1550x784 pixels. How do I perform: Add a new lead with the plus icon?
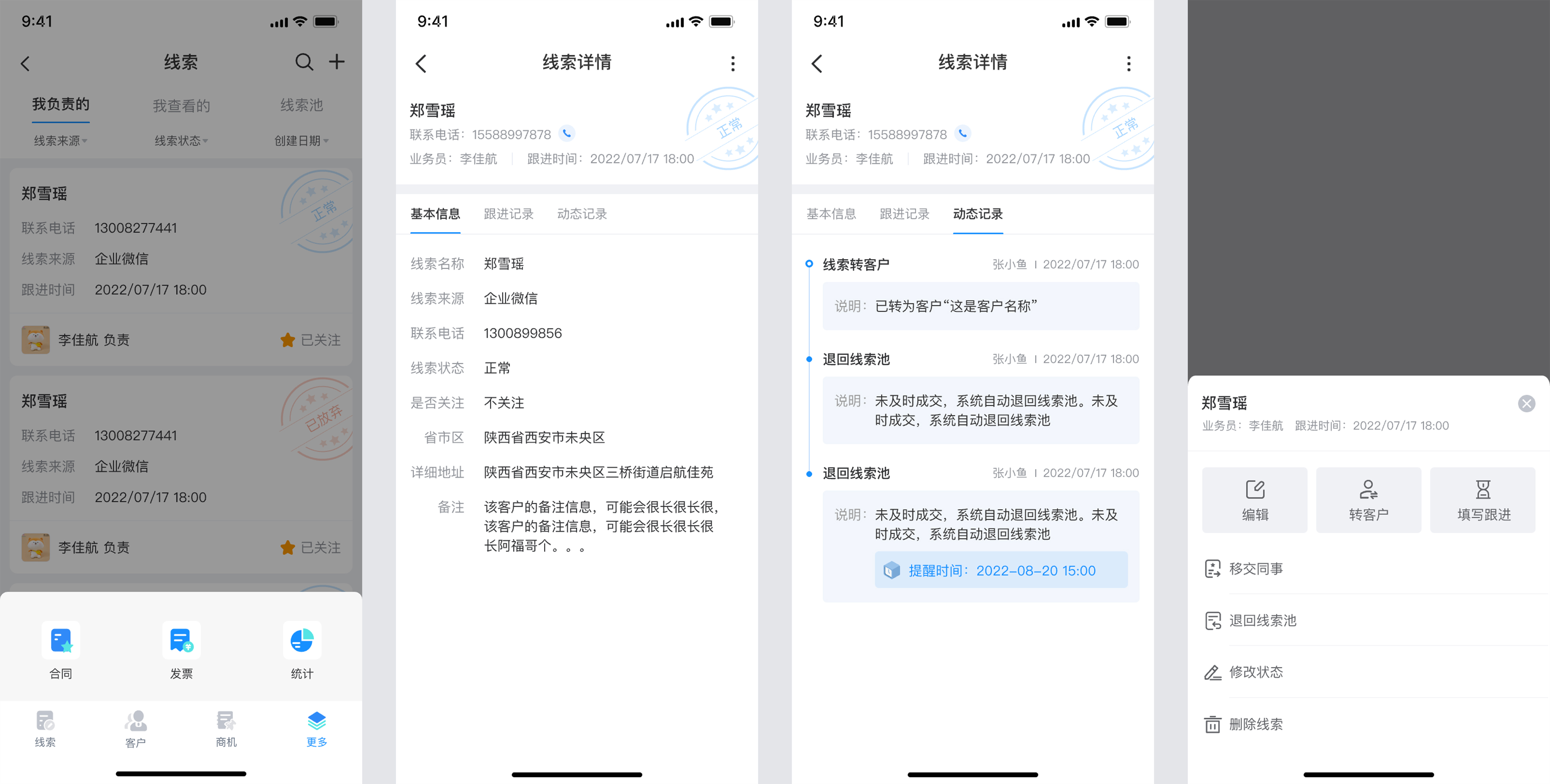coord(337,62)
